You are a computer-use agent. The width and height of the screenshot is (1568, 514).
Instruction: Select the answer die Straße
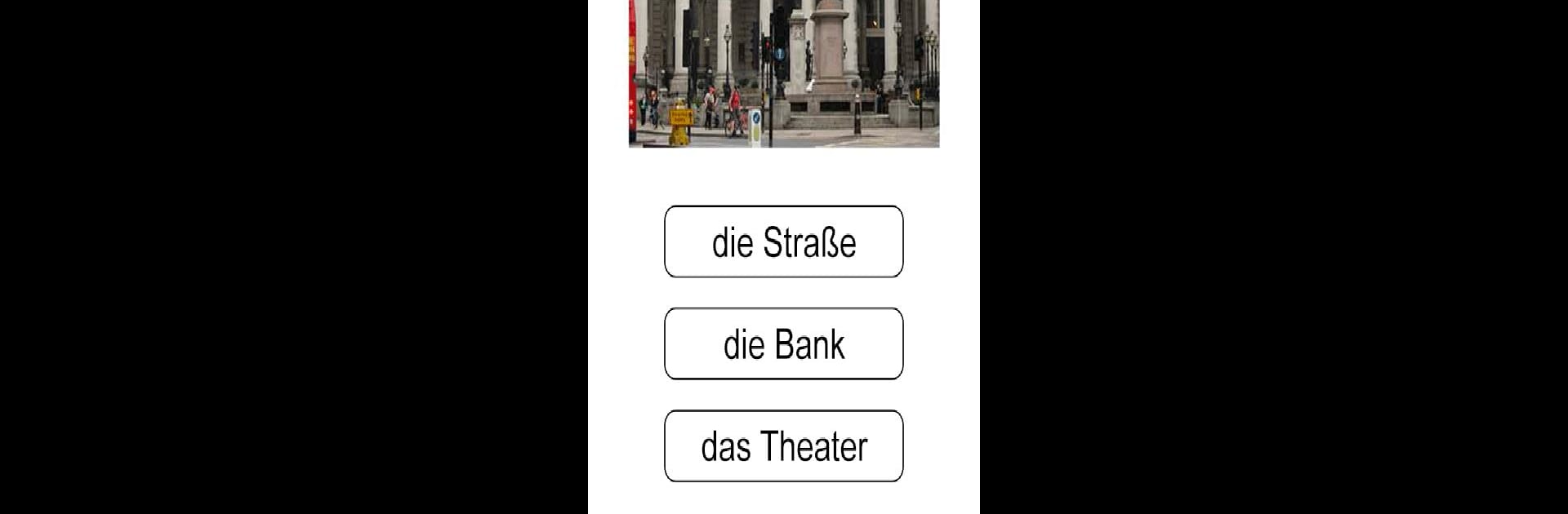coord(783,242)
